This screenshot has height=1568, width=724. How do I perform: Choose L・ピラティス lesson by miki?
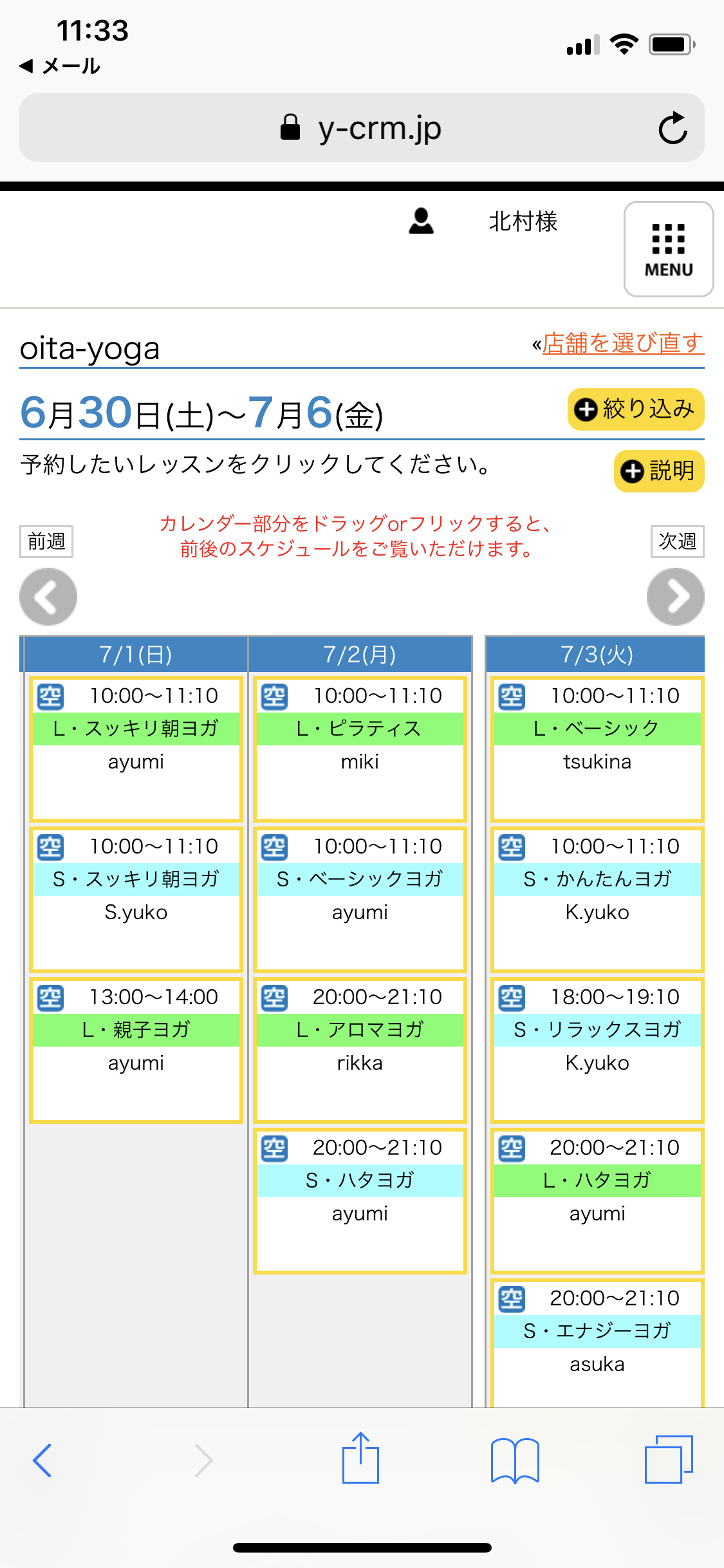point(360,749)
